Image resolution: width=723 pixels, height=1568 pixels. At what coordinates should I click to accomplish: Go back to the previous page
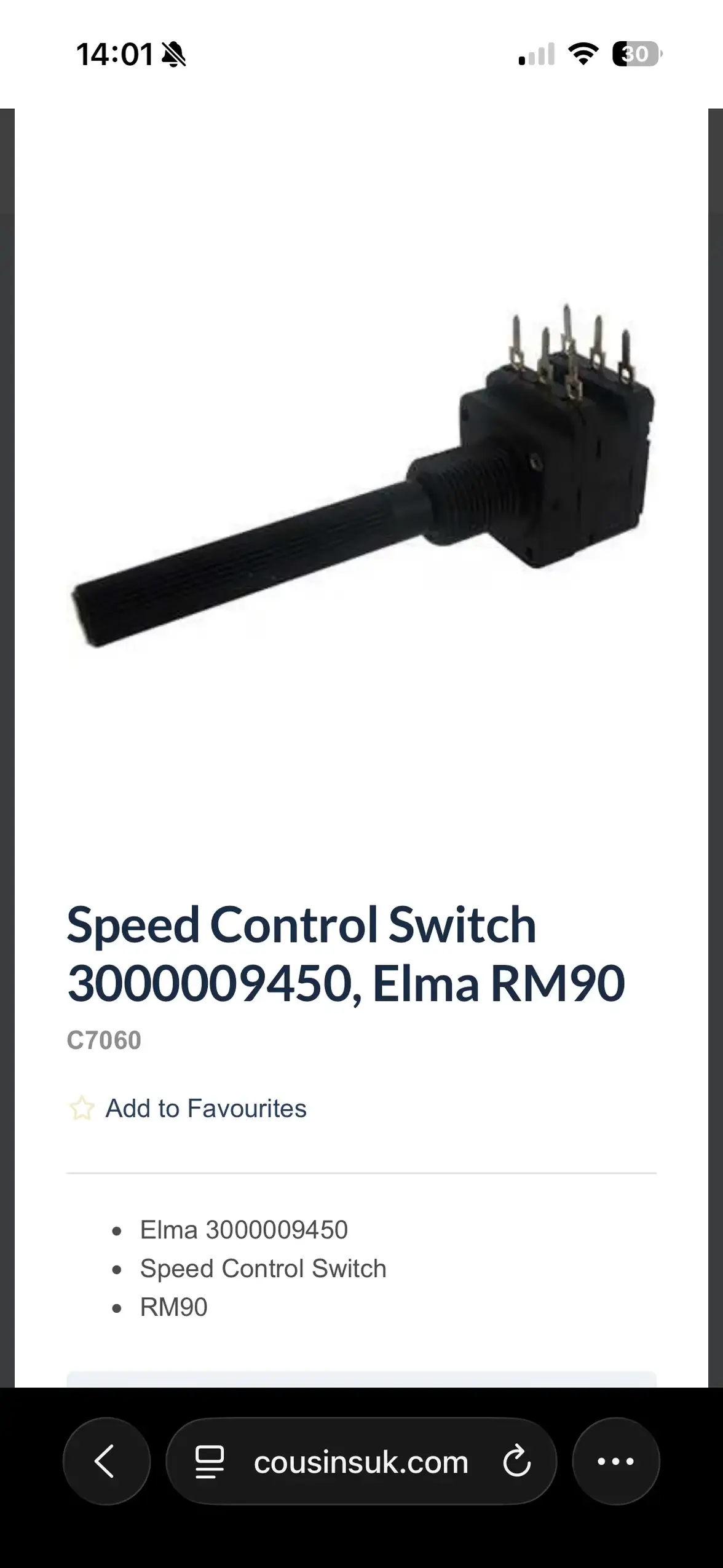(x=106, y=1461)
